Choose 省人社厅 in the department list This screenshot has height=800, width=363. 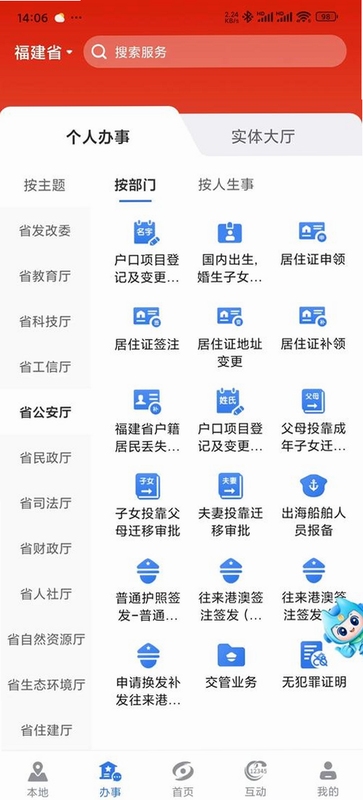(x=45, y=594)
